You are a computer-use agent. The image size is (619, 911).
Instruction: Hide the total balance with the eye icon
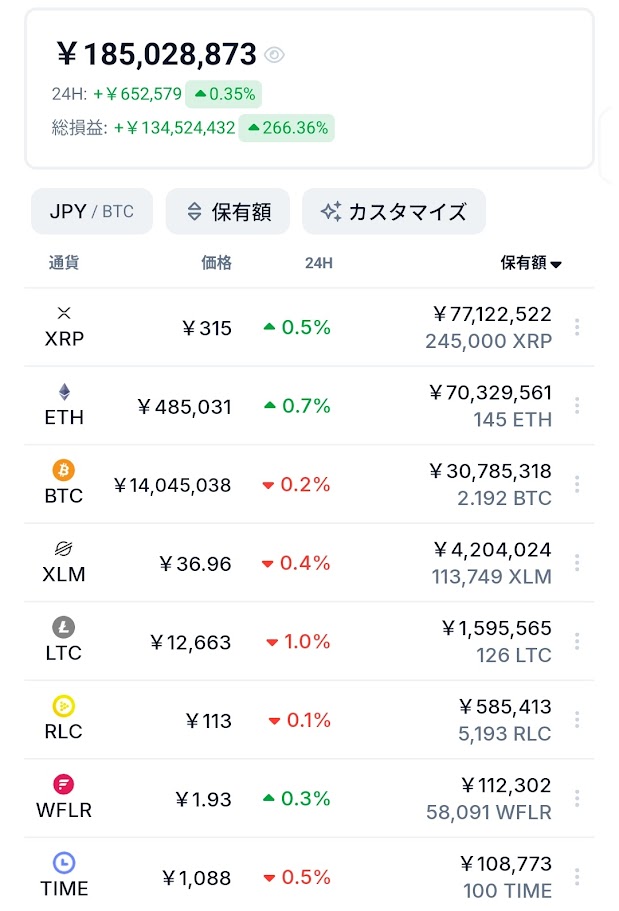click(275, 55)
